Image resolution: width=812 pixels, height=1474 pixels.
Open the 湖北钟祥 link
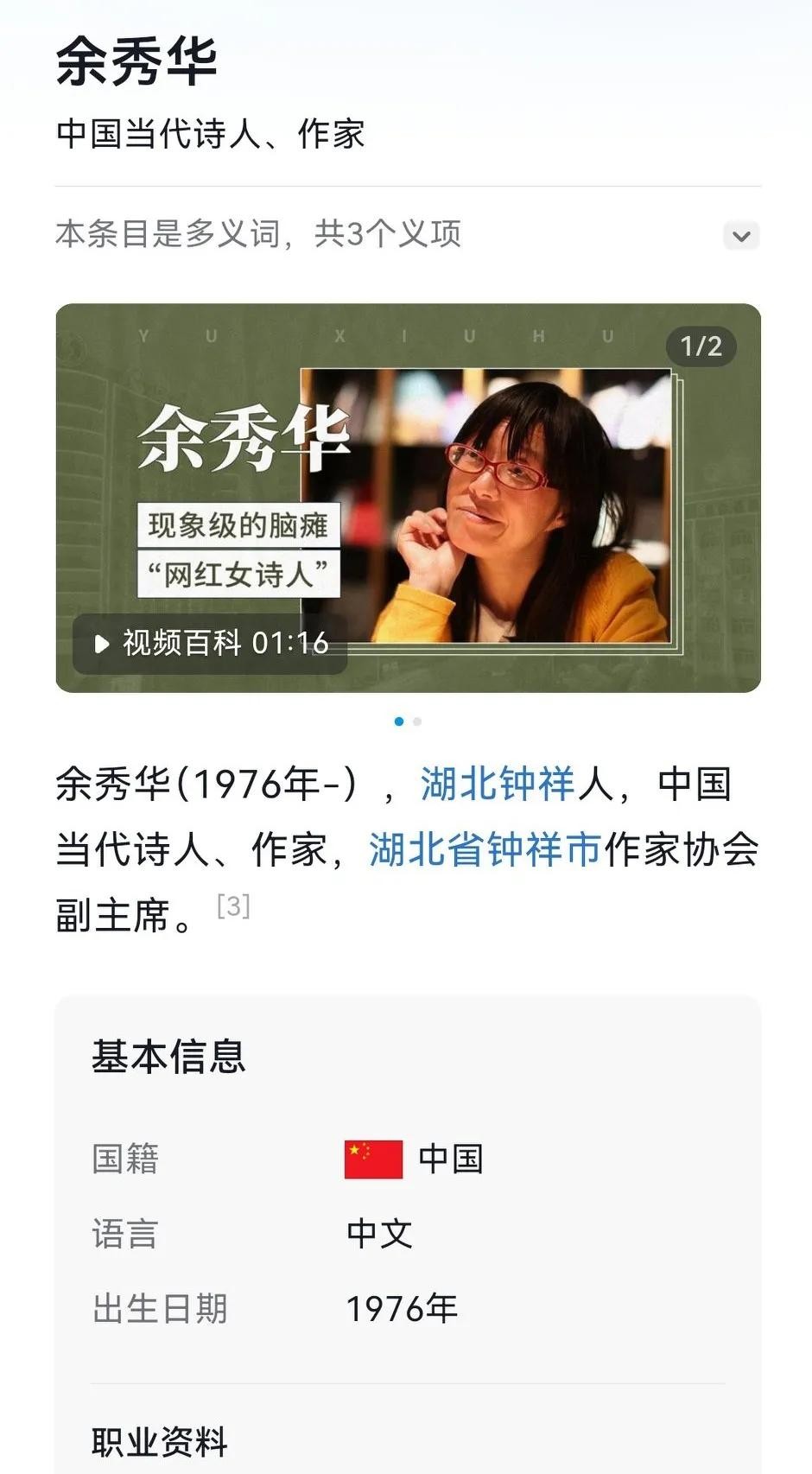pyautogui.click(x=497, y=785)
